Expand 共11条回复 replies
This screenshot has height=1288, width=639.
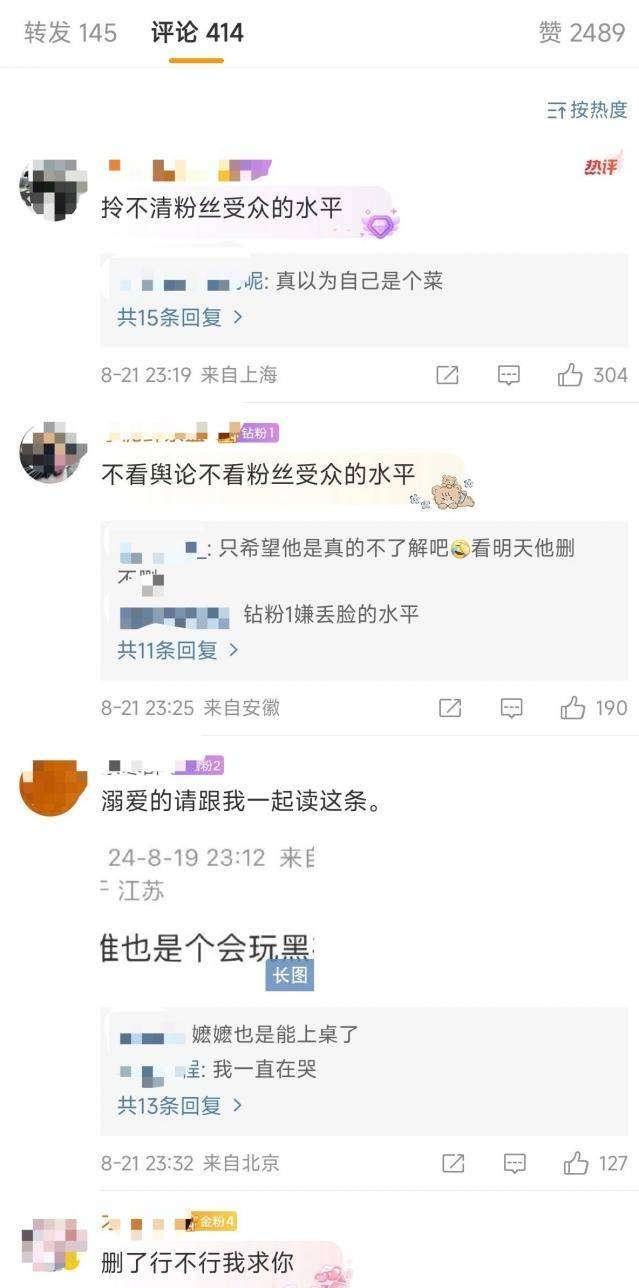[179, 650]
